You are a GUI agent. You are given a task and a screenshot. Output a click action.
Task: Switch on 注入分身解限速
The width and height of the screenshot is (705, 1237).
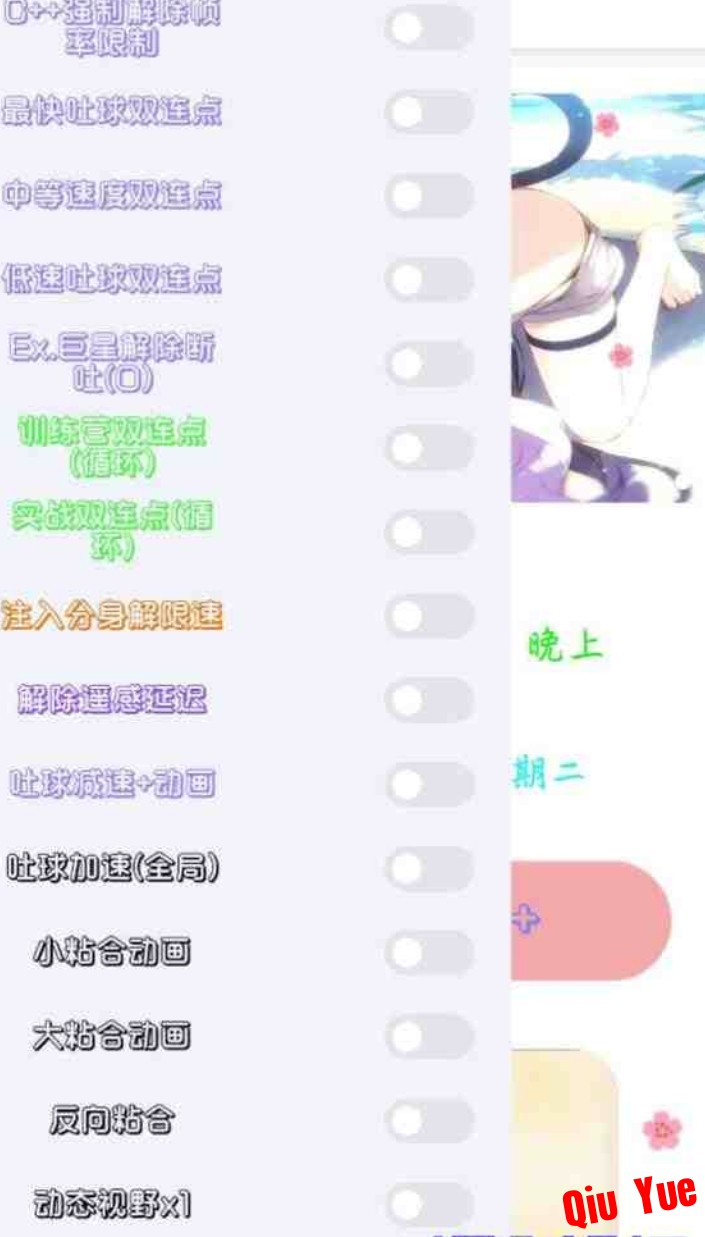click(x=429, y=616)
